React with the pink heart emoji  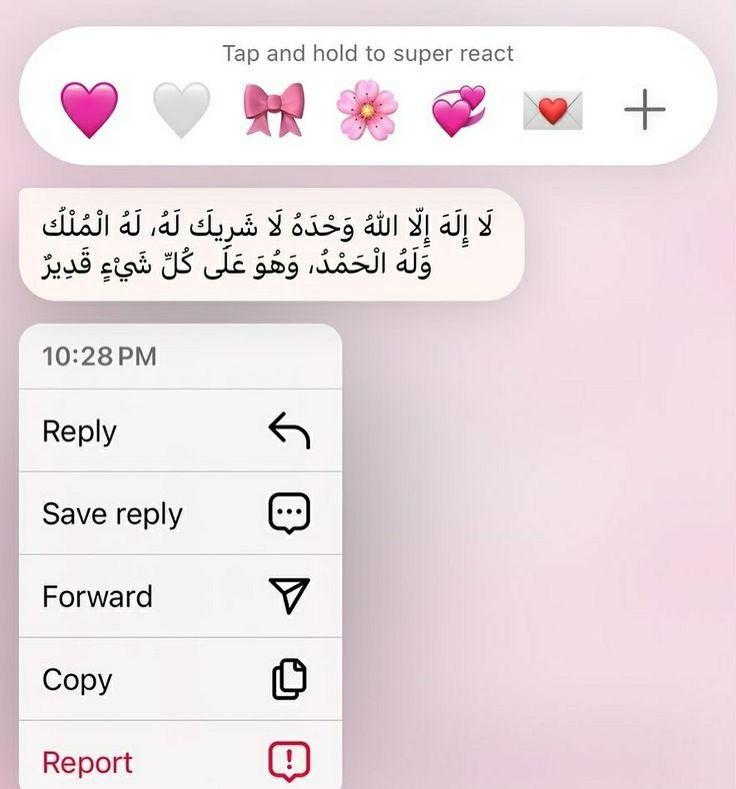tap(89, 109)
